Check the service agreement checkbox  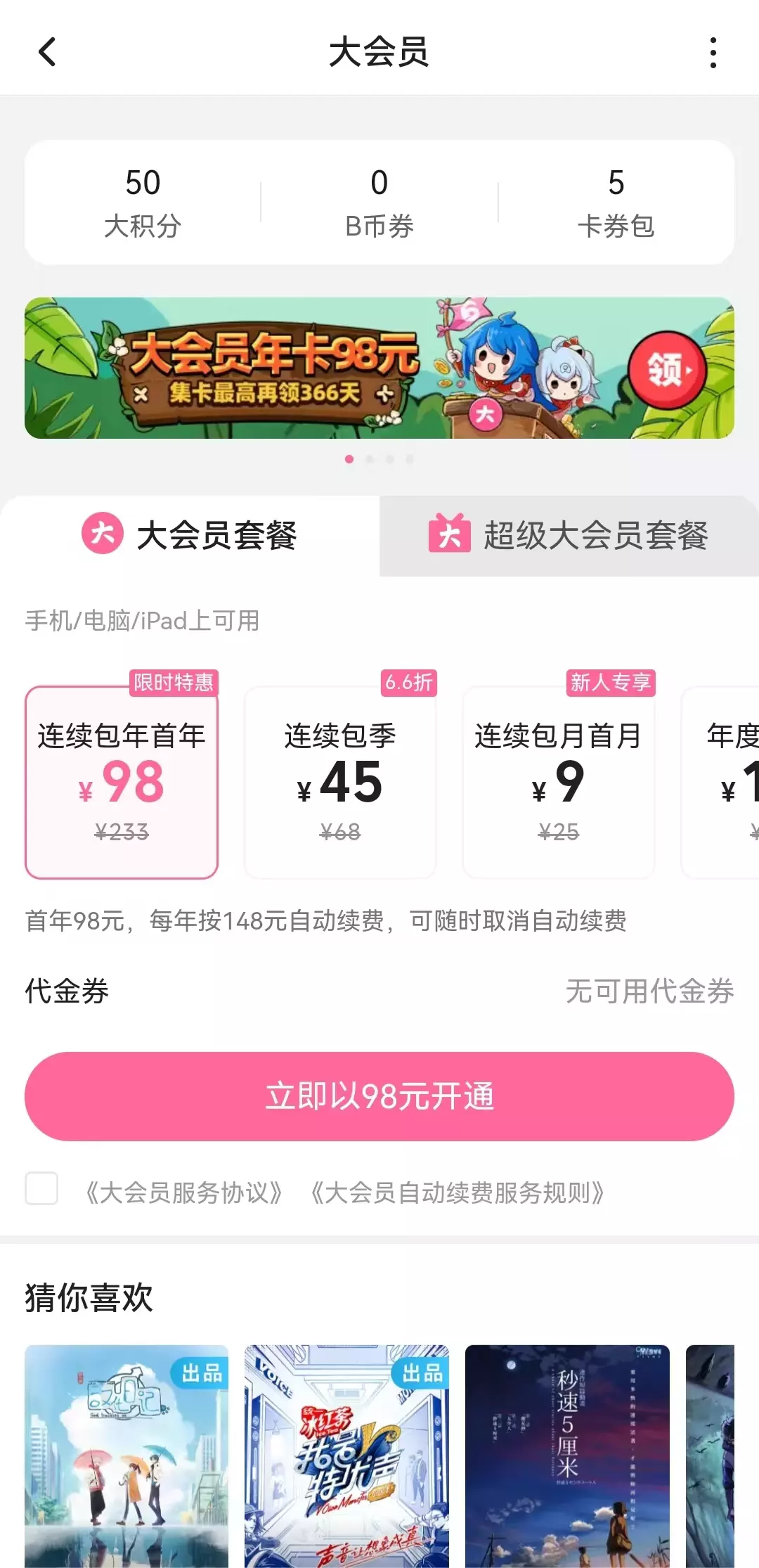tap(41, 1189)
